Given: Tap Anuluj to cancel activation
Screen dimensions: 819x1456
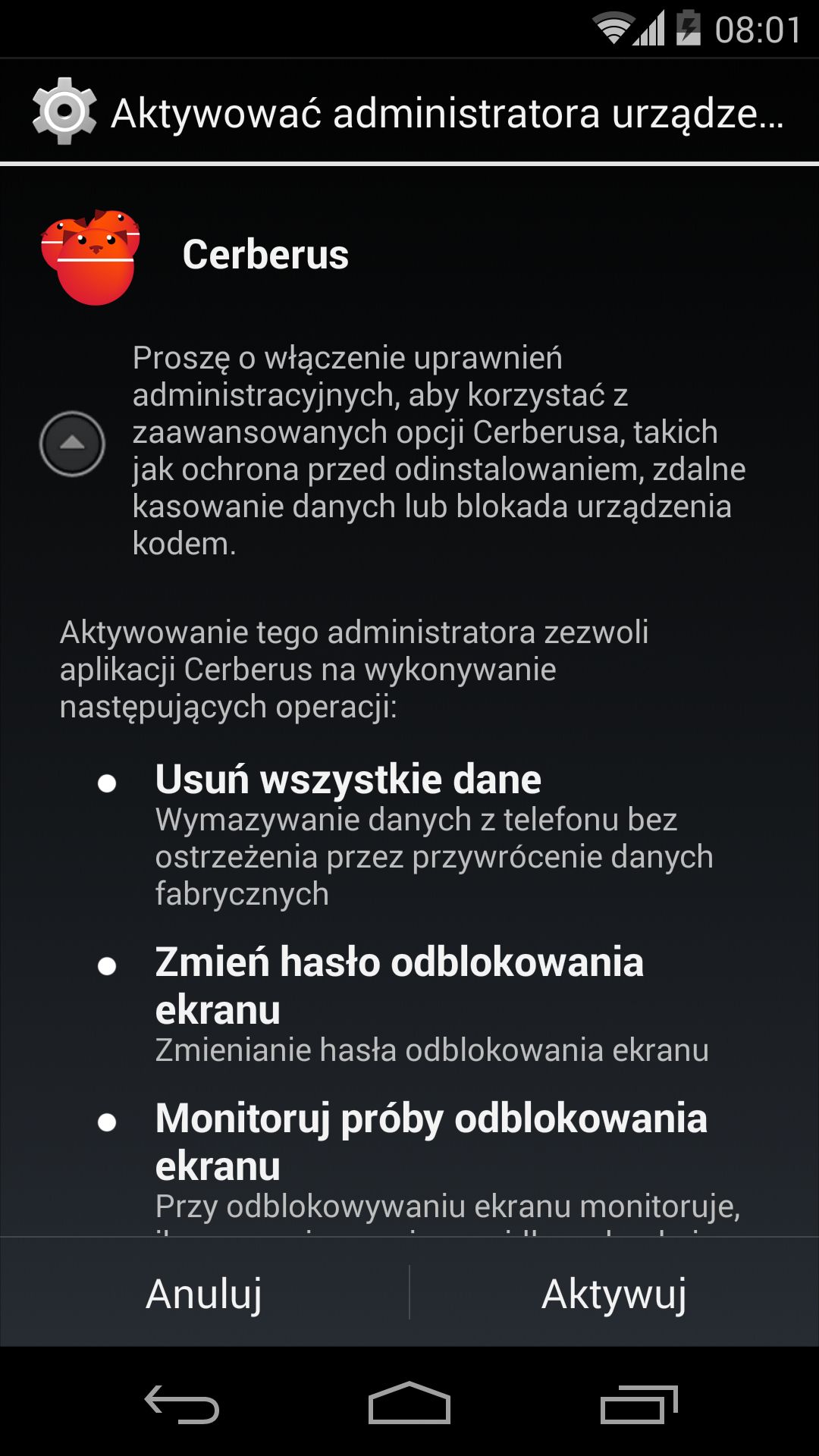Looking at the screenshot, I should (205, 1293).
